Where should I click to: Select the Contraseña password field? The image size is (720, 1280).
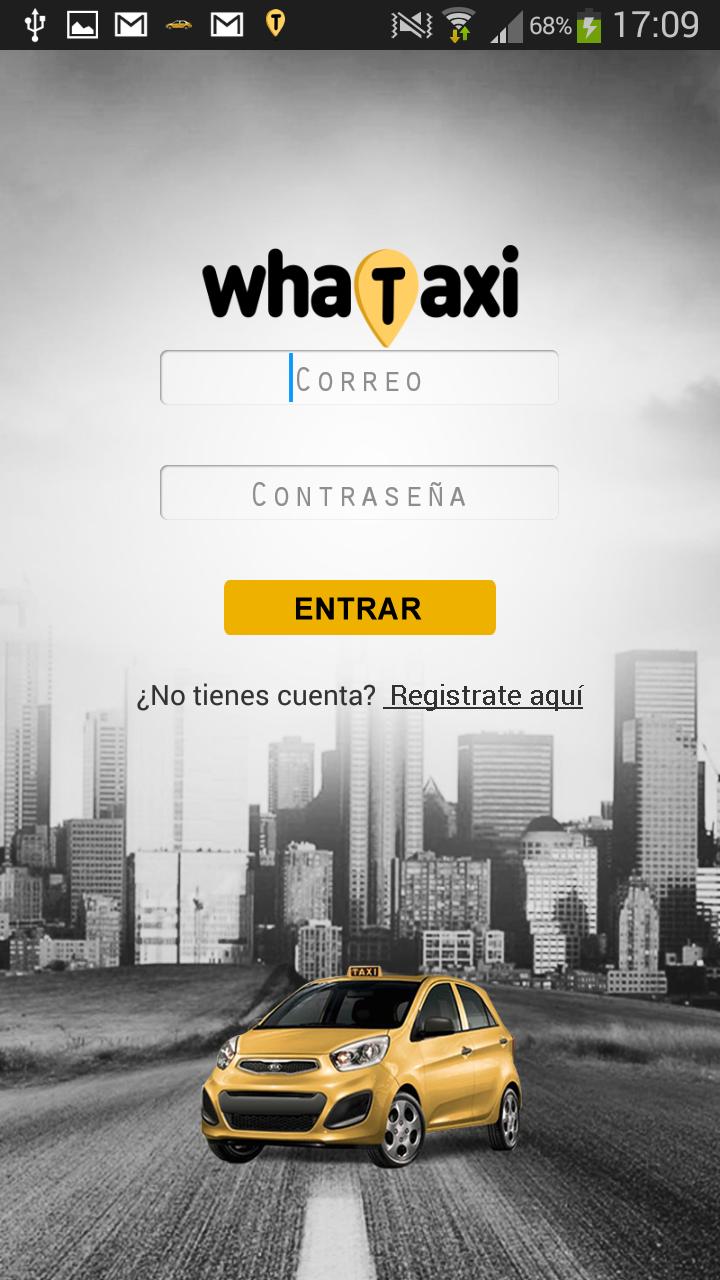click(x=359, y=493)
